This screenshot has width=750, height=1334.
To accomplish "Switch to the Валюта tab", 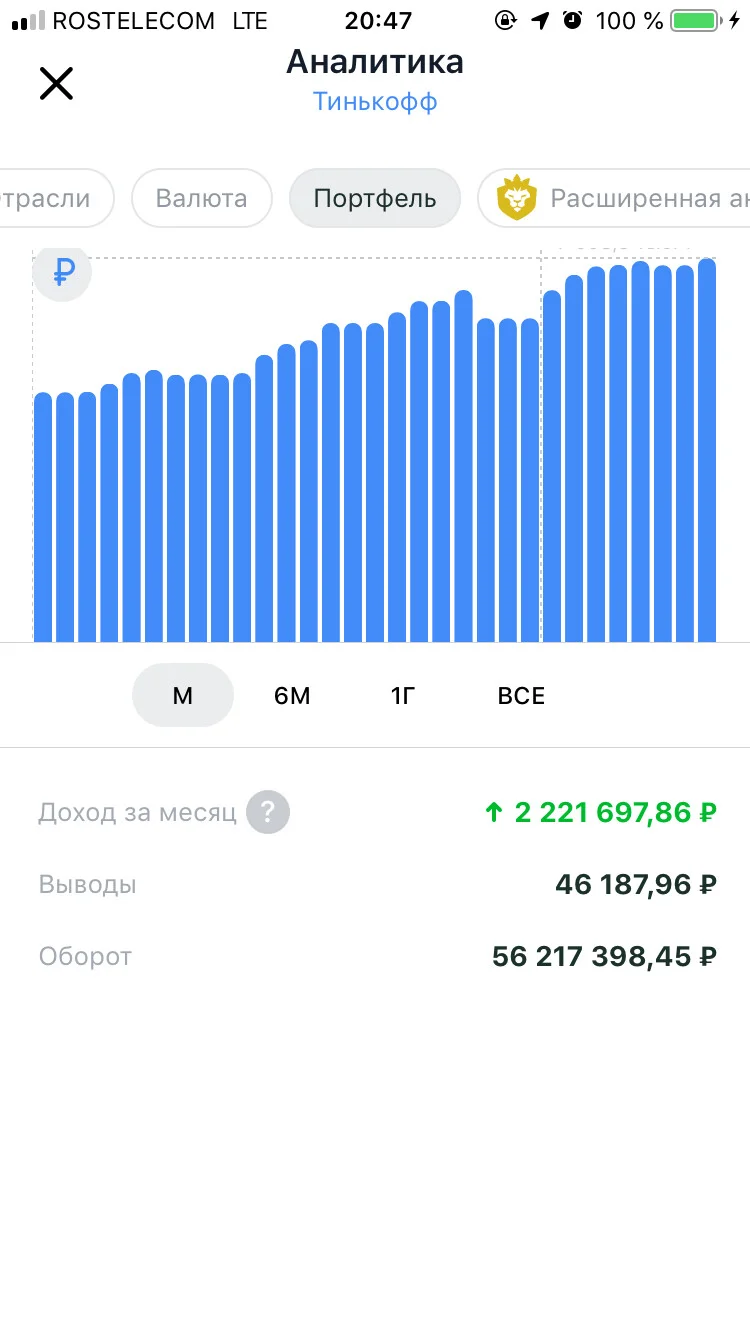I will [201, 198].
